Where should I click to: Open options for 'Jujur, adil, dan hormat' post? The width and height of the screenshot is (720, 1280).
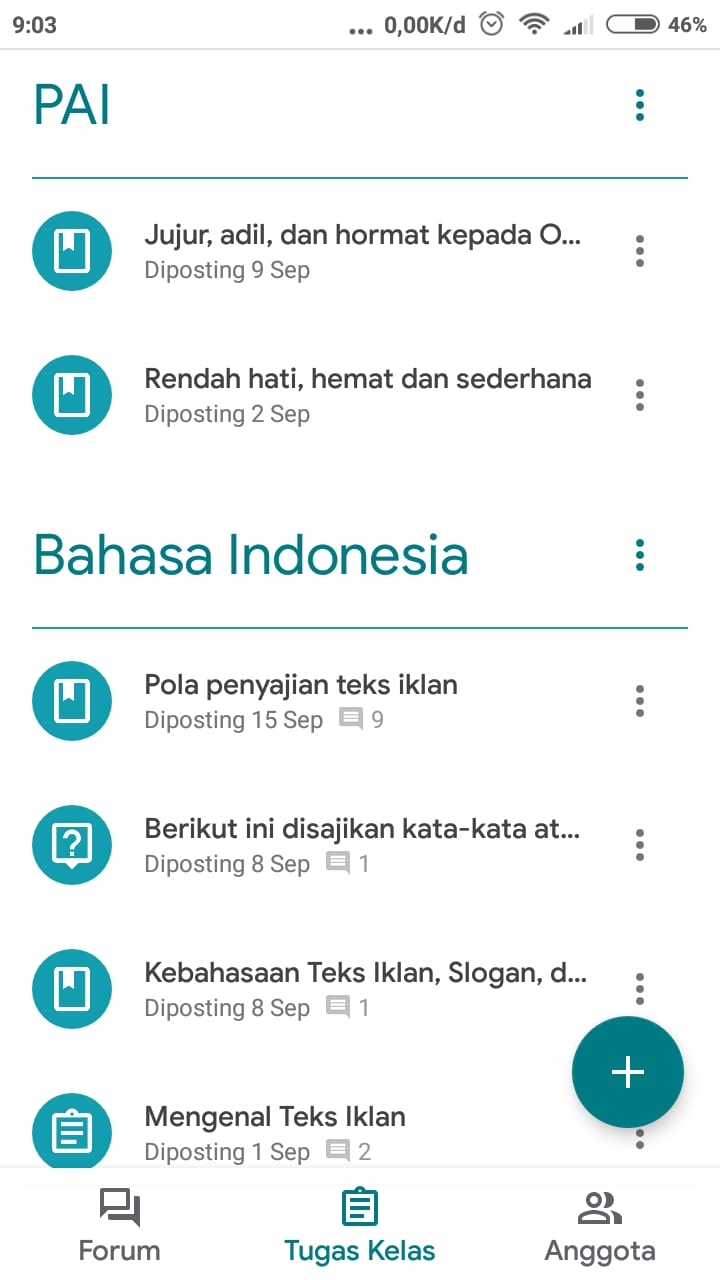640,251
